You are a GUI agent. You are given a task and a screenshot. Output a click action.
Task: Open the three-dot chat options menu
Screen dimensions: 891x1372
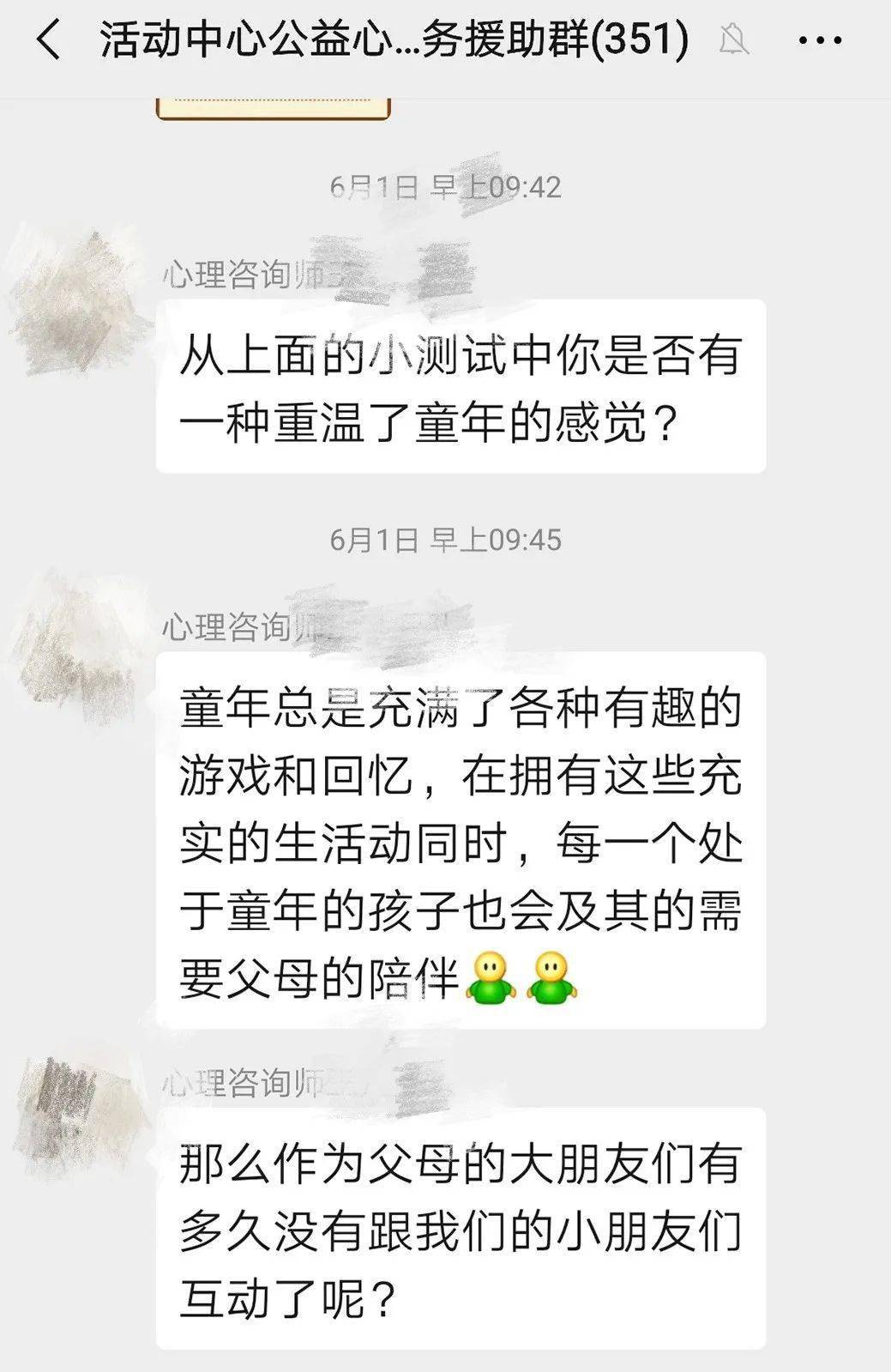(820, 40)
